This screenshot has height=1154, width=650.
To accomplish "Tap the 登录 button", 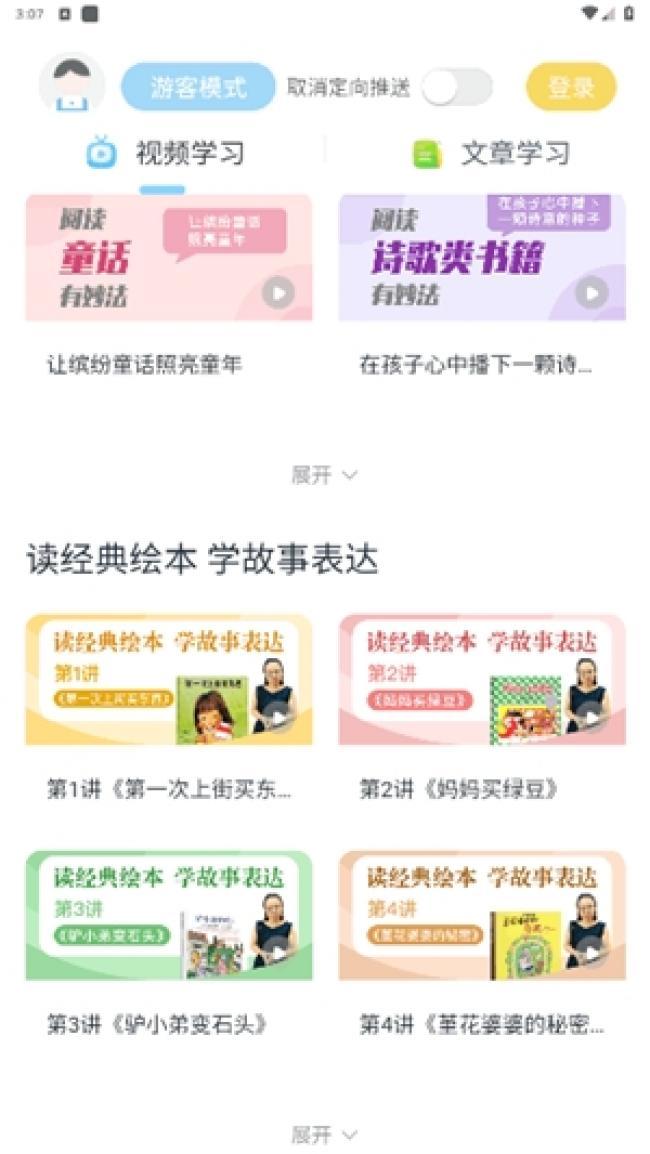I will [x=571, y=87].
